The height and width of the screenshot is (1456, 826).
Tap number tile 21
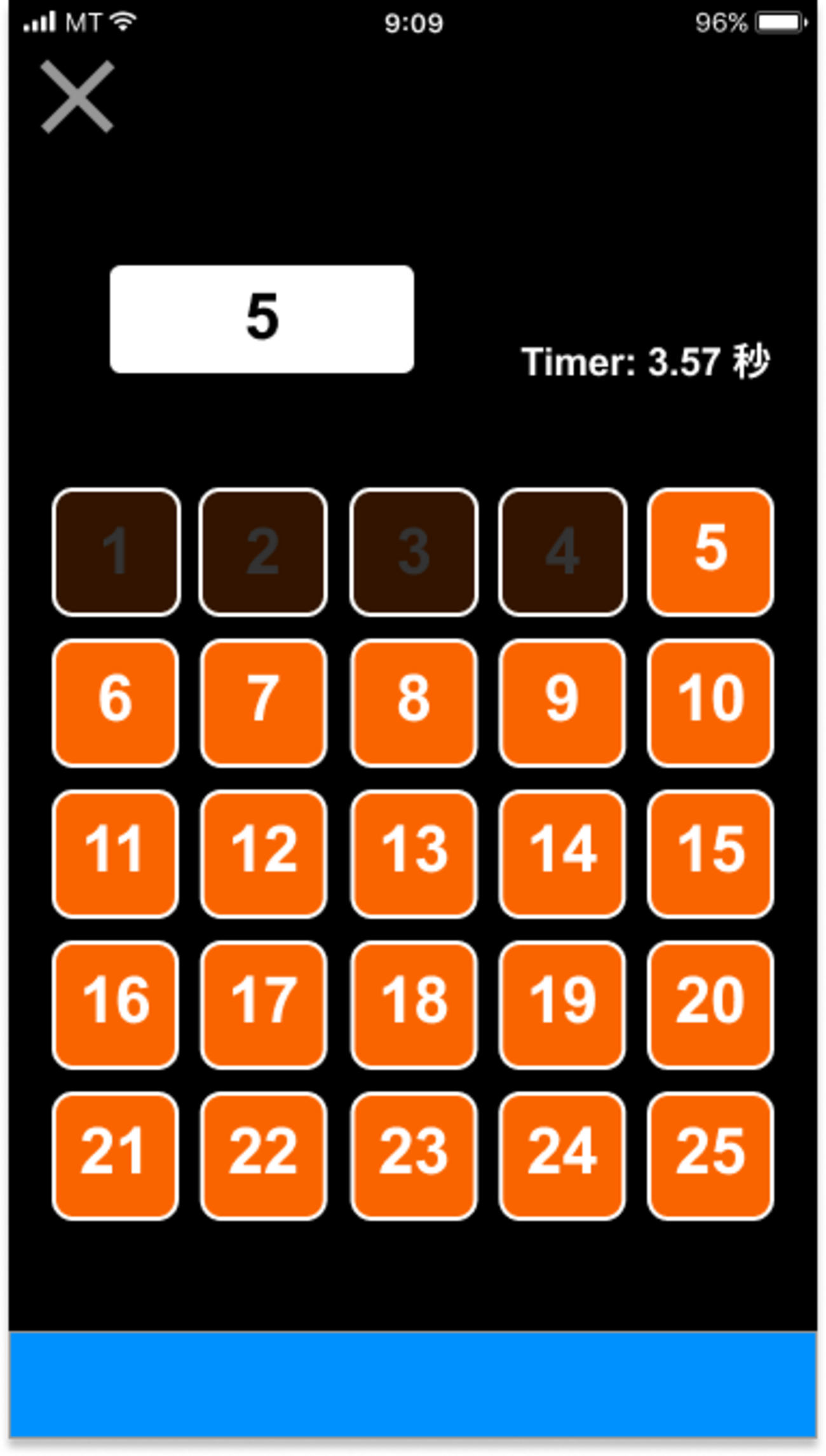pyautogui.click(x=116, y=1155)
